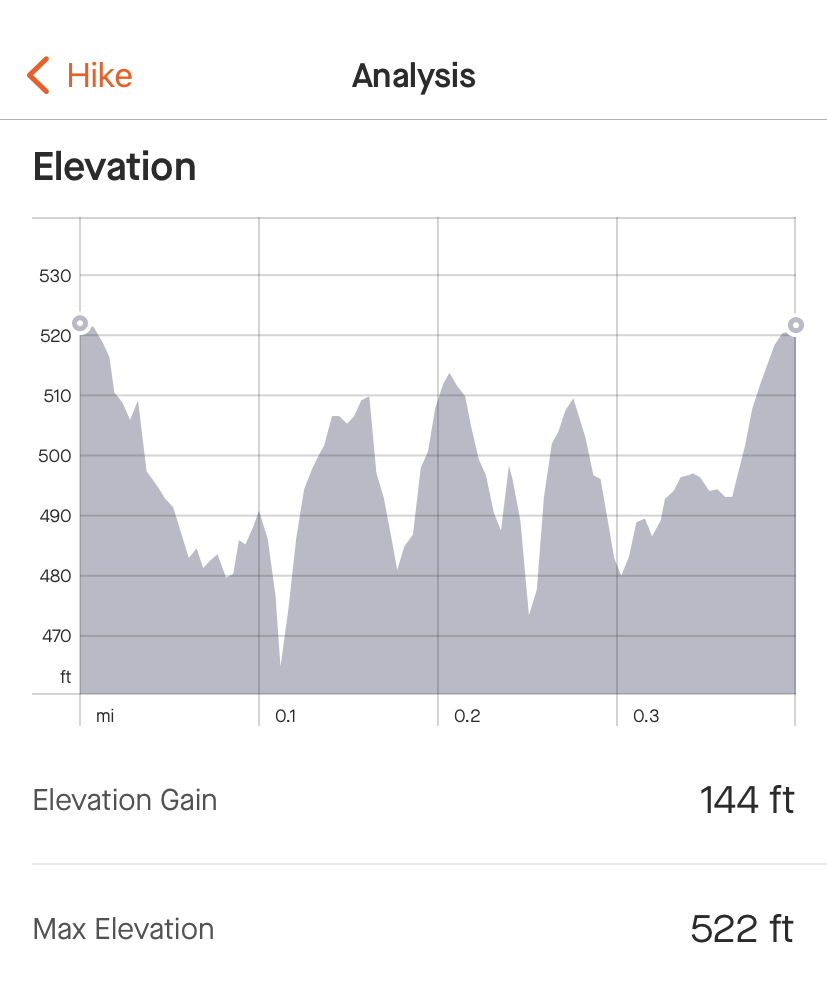Go back to the Hike screen
Viewport: 827px width, 997px height.
click(80, 76)
